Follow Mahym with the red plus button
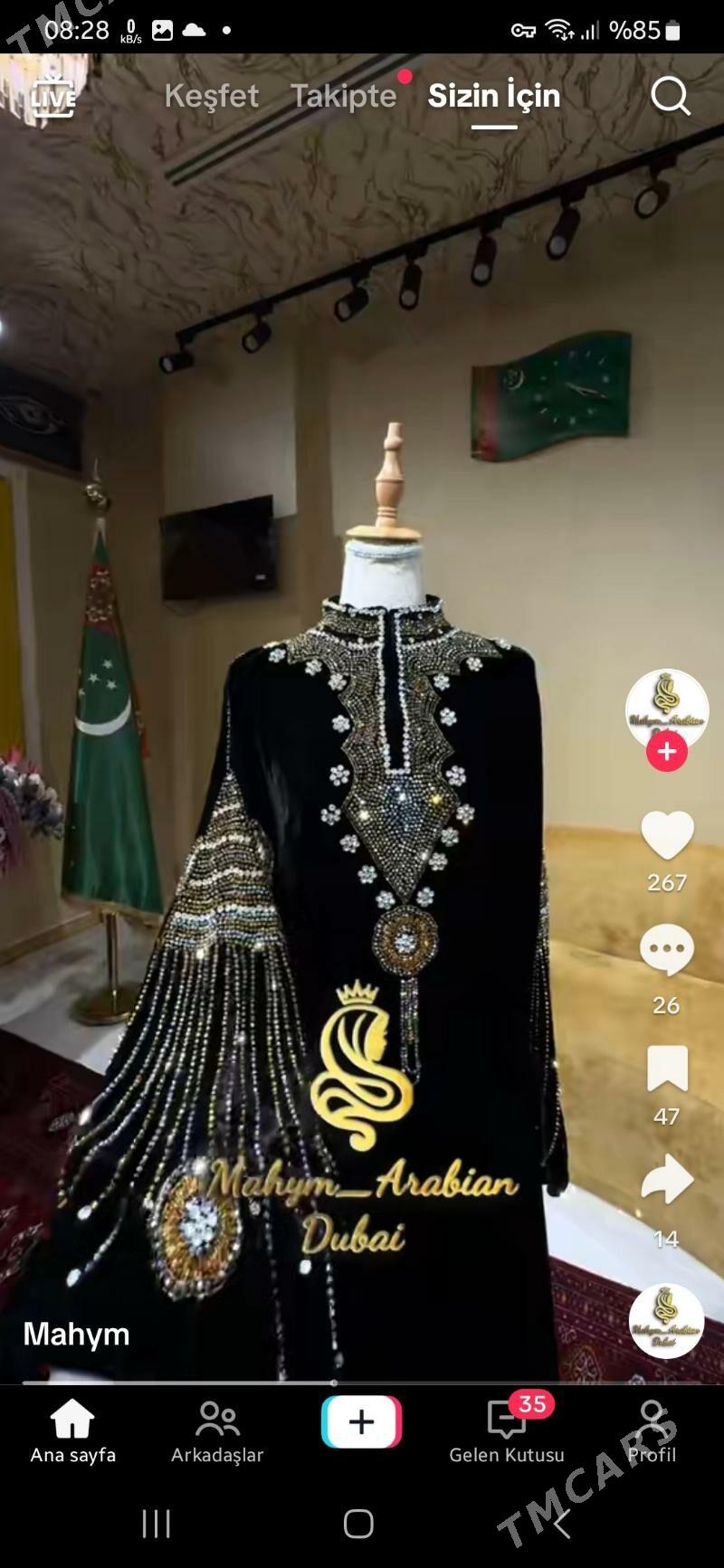 [x=667, y=752]
